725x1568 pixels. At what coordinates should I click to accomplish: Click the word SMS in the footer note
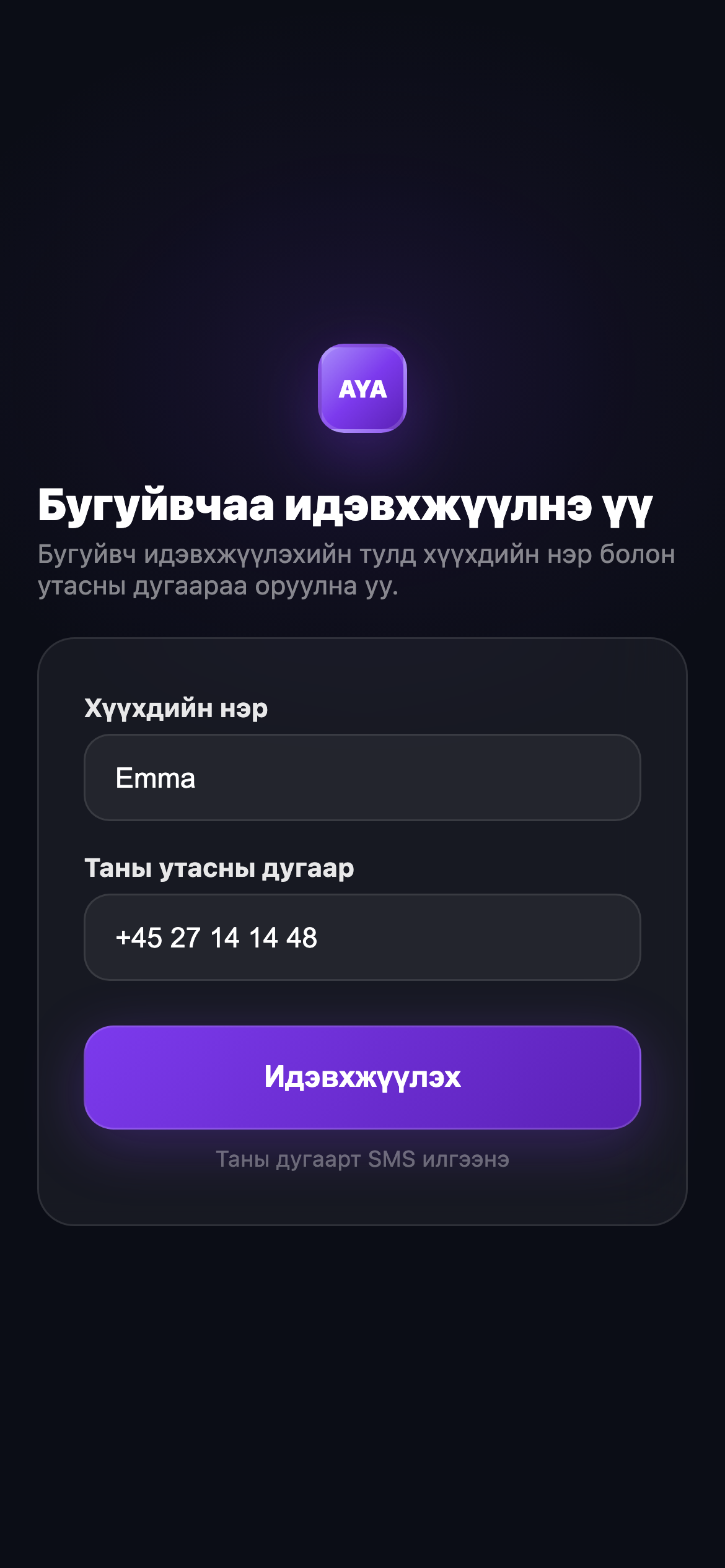[x=390, y=1157]
